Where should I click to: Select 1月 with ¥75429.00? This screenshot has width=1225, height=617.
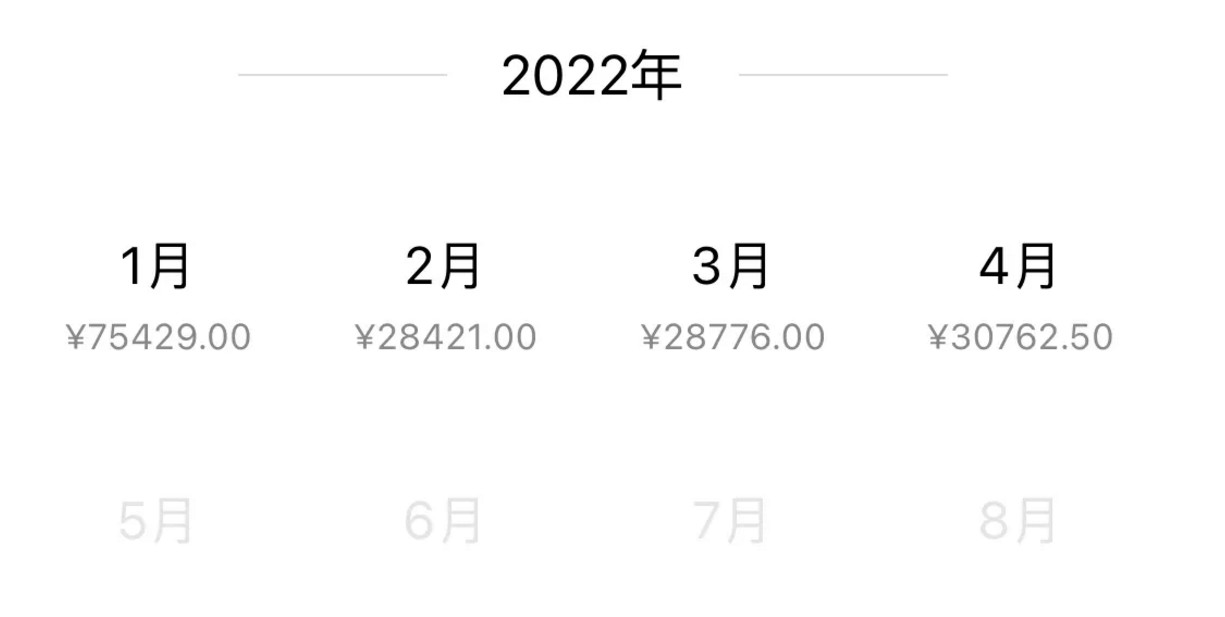click(x=157, y=295)
